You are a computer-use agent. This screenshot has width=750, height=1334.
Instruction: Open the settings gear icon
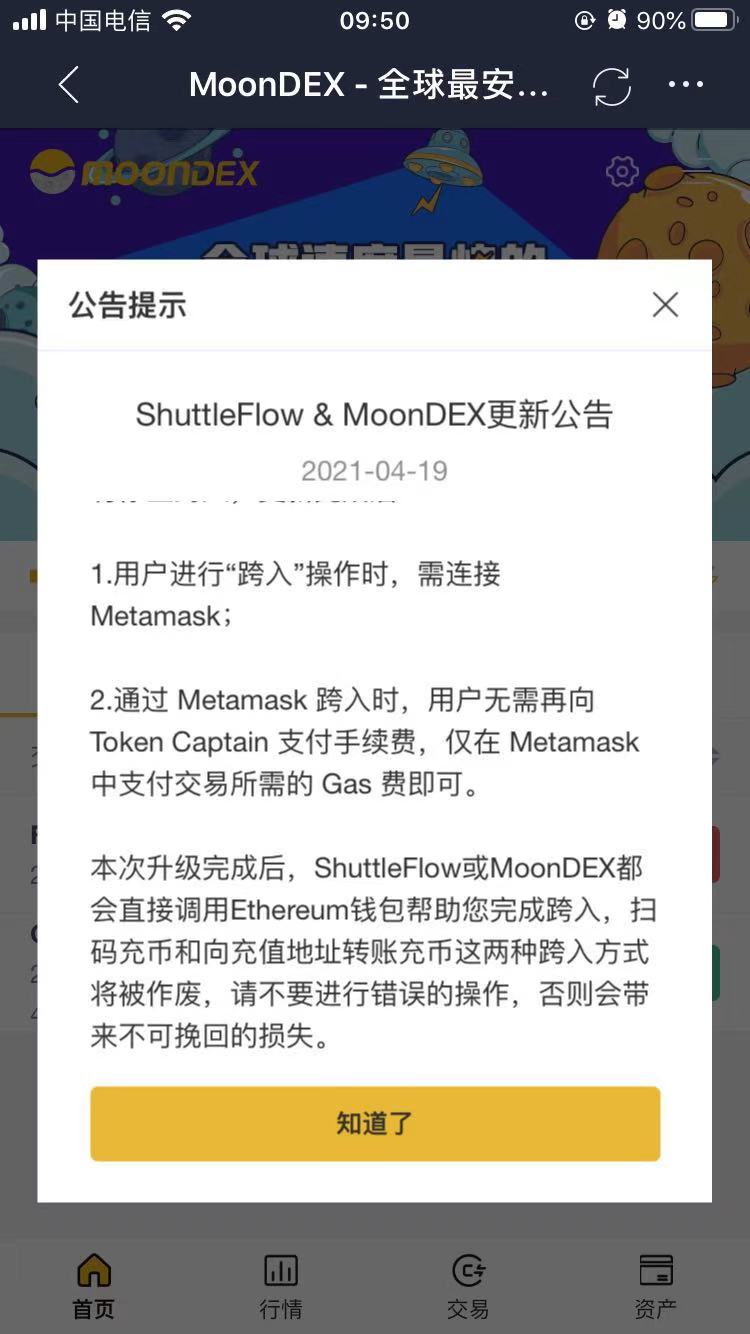[x=622, y=171]
